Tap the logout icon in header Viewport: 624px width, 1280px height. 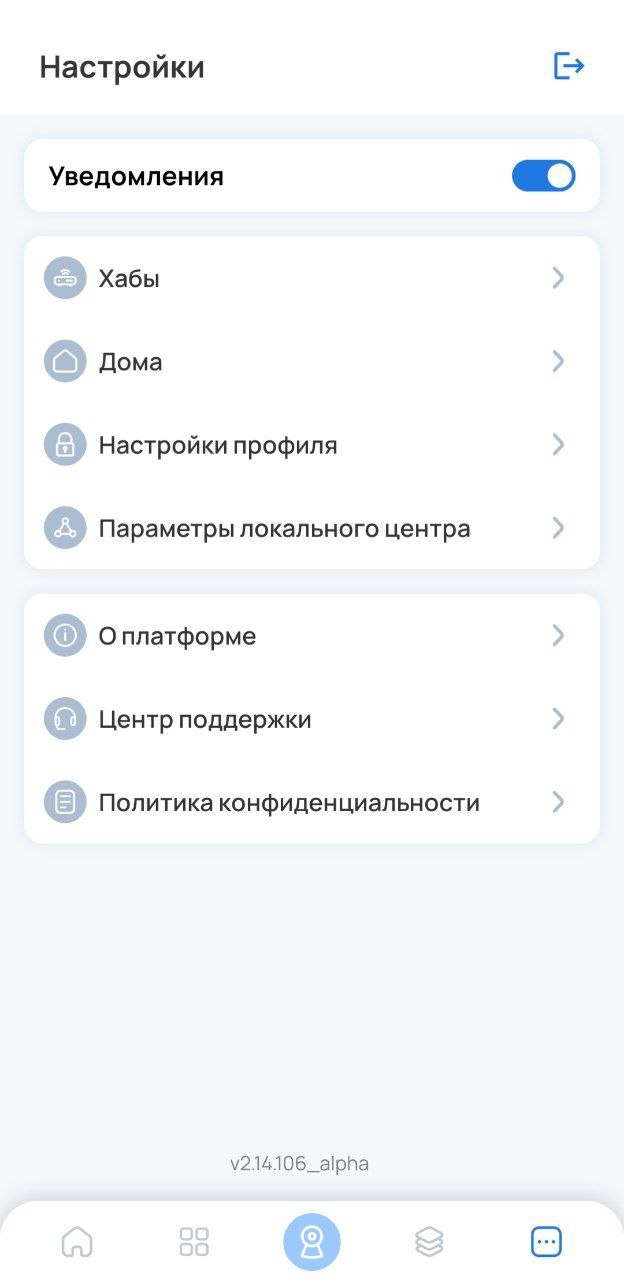click(569, 67)
